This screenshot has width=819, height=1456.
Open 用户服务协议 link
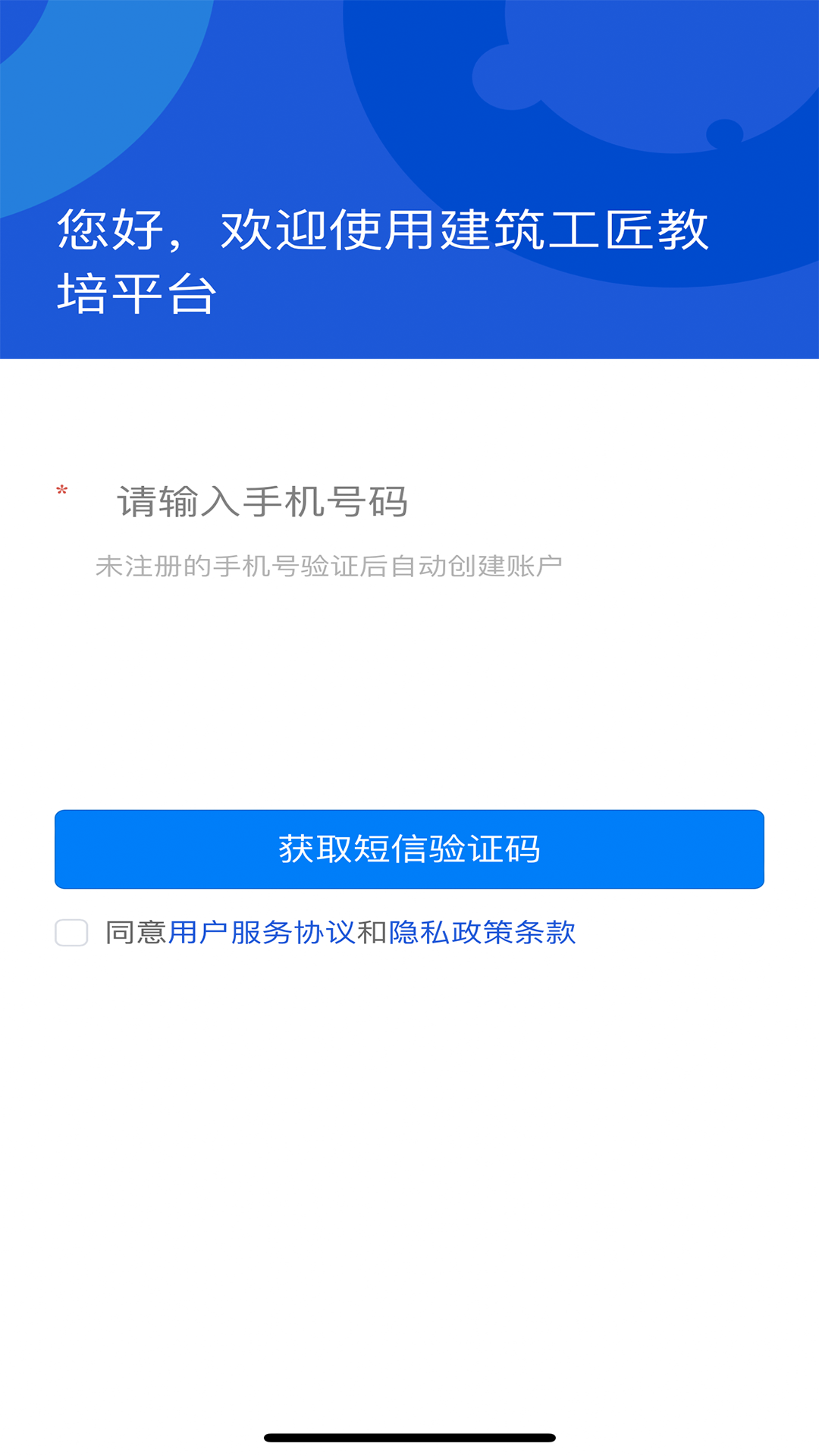[262, 933]
